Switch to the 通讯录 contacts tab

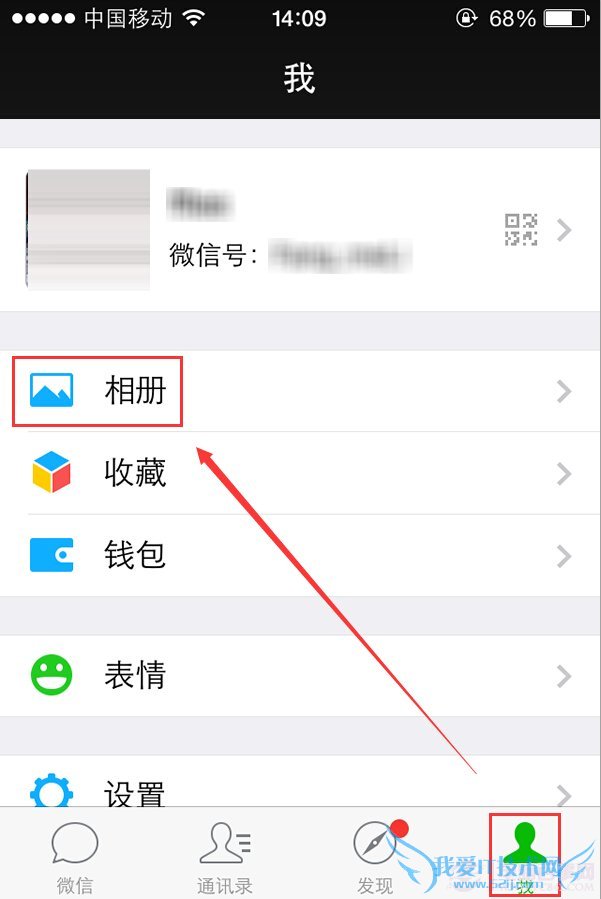pos(225,856)
